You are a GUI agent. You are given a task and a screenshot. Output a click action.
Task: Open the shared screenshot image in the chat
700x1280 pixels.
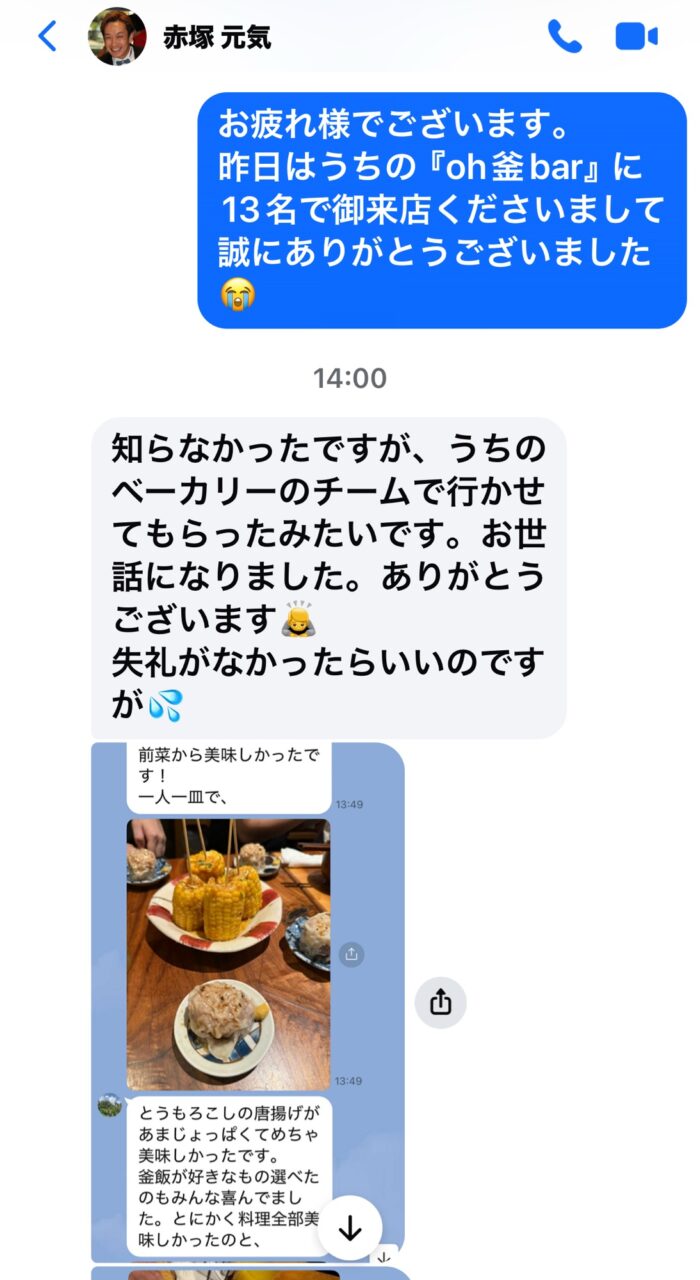coord(247,1000)
